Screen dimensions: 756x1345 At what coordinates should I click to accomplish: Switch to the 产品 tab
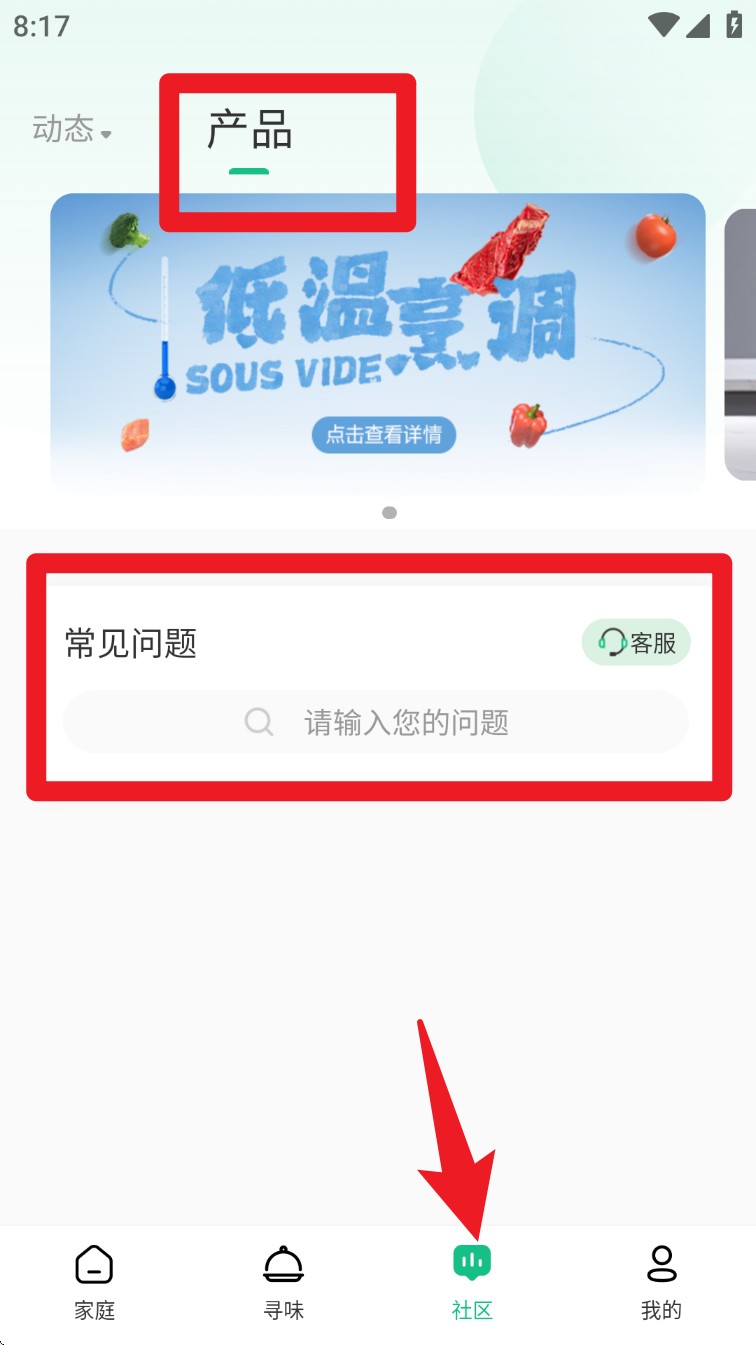click(250, 131)
